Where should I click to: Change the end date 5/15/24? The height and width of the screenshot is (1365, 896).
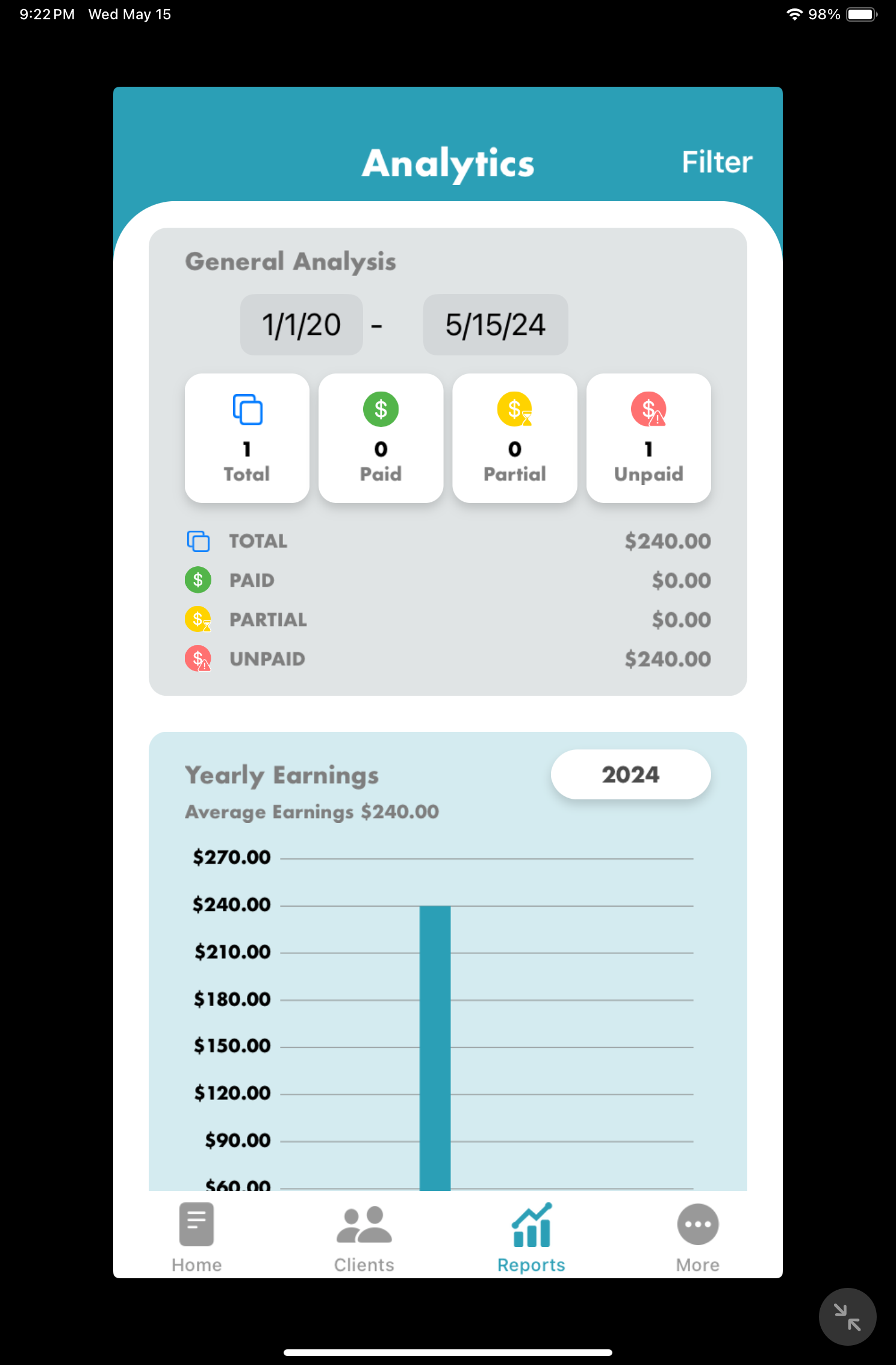(x=495, y=325)
